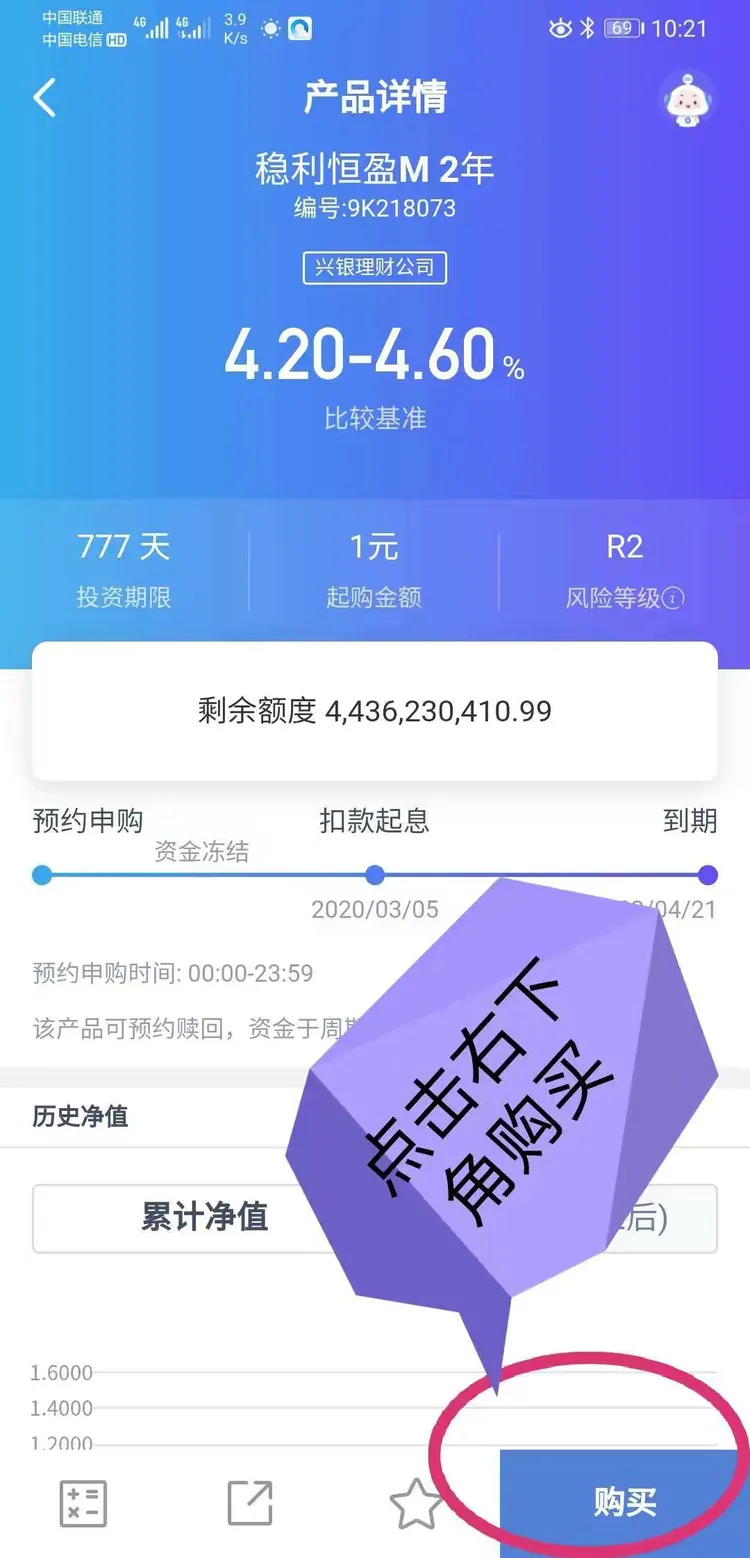Select the 累计净值 tab
The height and width of the screenshot is (1558, 750).
click(203, 1218)
